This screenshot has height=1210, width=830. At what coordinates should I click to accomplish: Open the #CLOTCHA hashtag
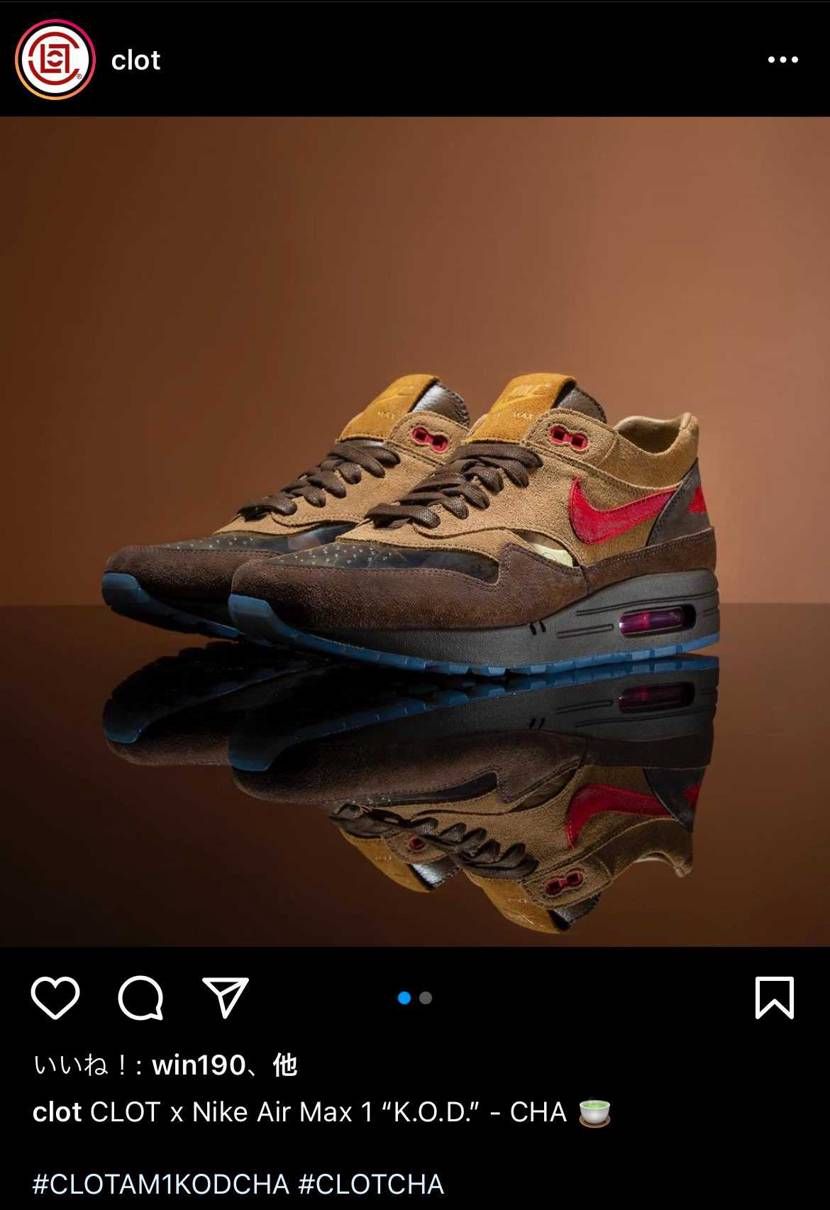coord(371,1185)
